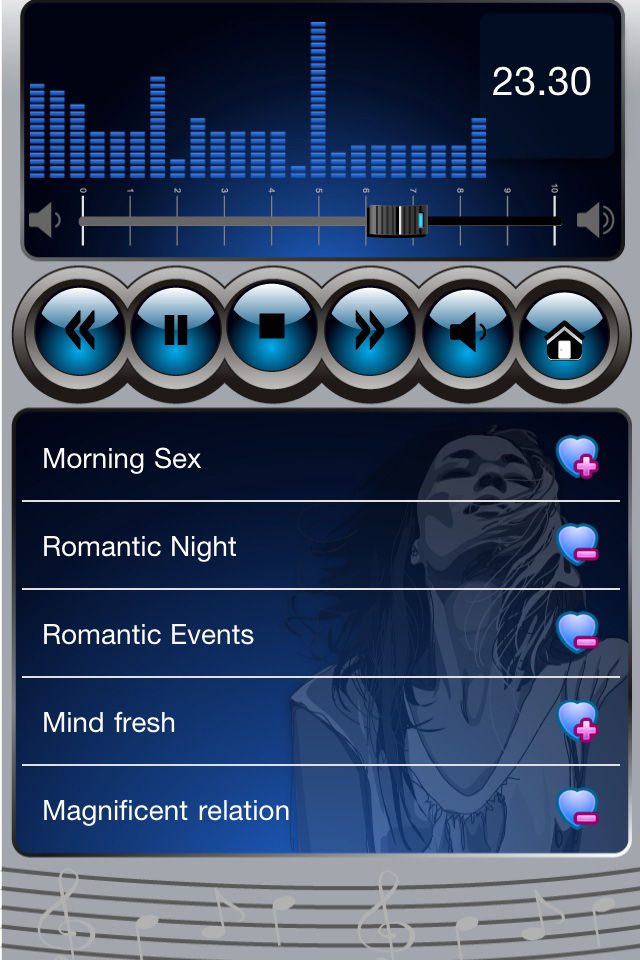Viewport: 640px width, 960px height.
Task: Open the Romantic Events track
Action: coord(148,635)
